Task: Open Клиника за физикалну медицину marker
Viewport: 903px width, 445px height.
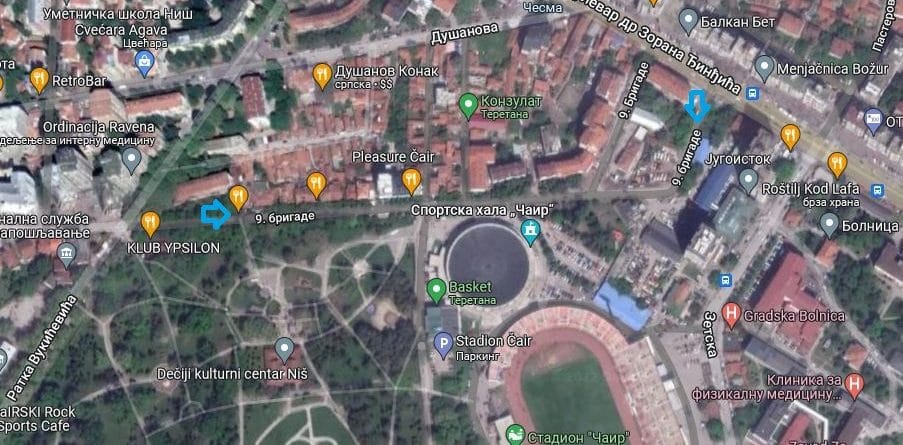Action: 853,383
